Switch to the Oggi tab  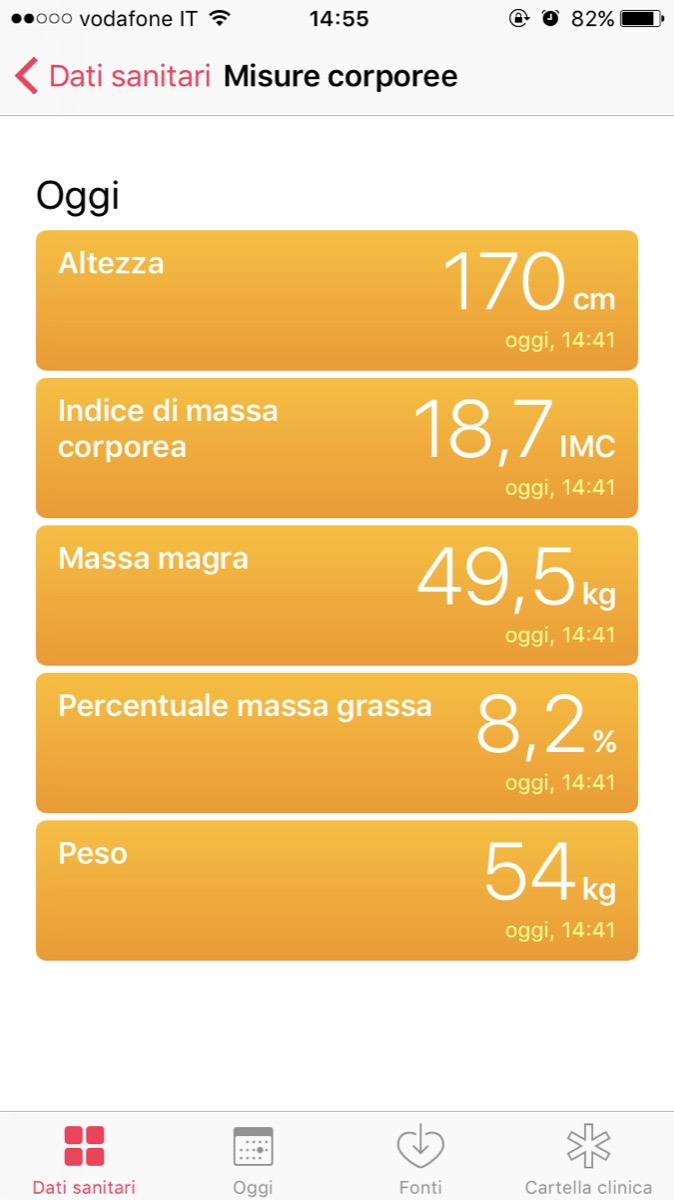(x=253, y=1158)
